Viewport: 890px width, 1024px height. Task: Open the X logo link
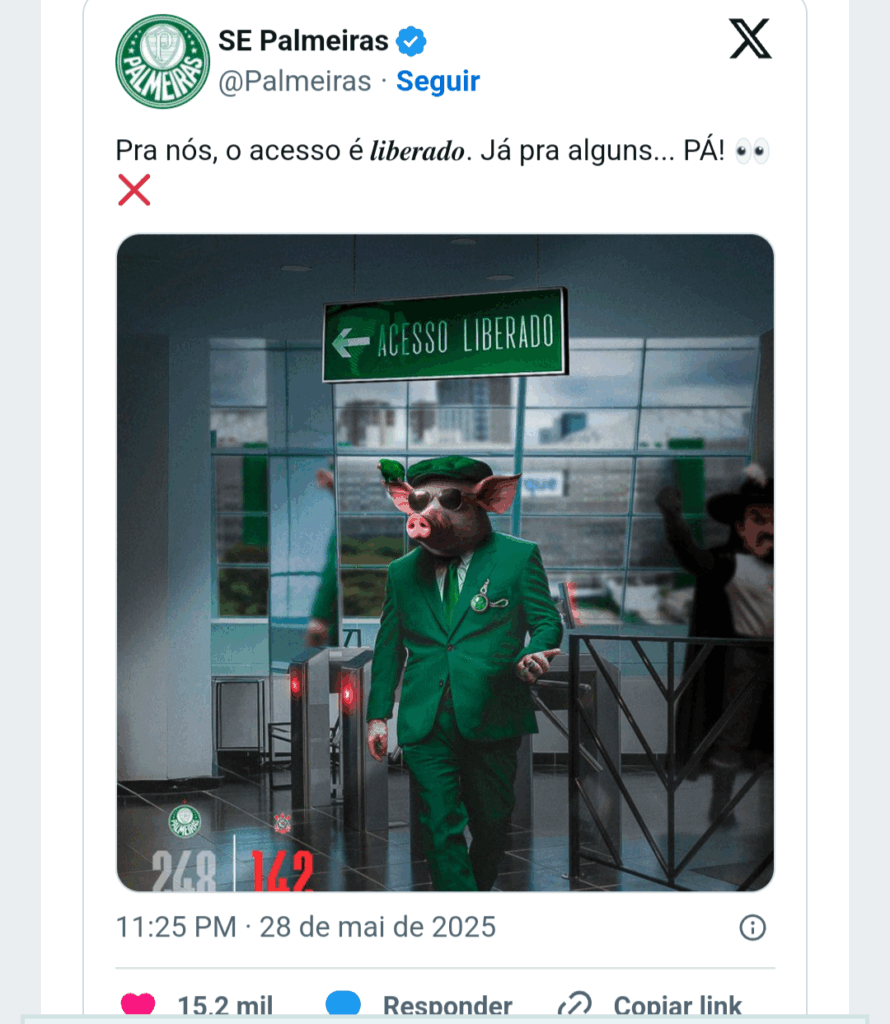coord(749,40)
